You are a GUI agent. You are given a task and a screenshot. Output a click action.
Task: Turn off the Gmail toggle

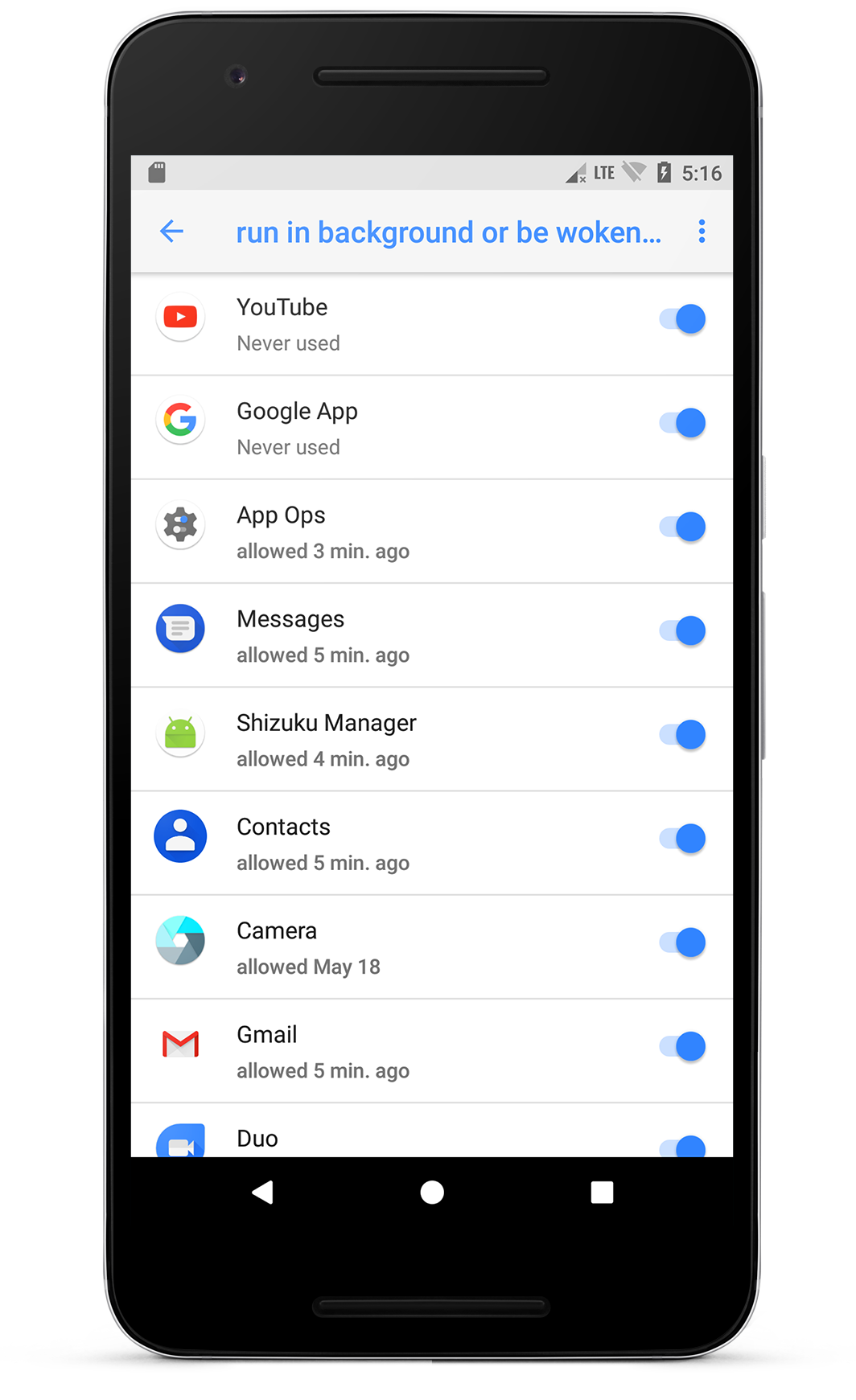[682, 1046]
